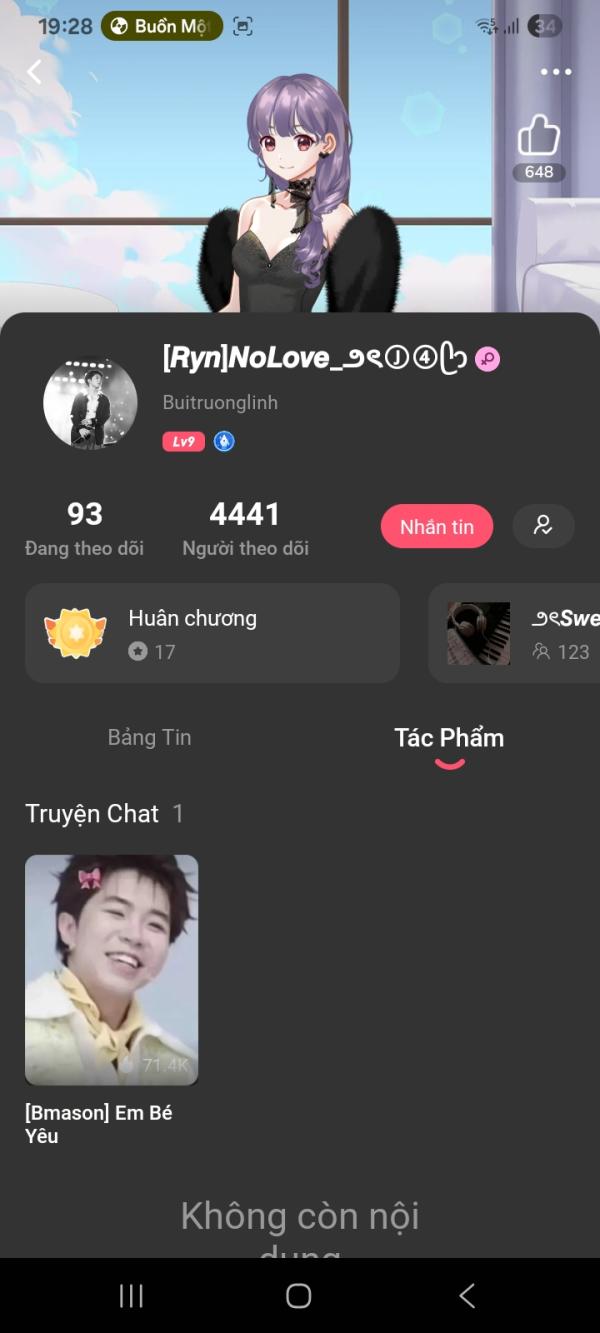Give this profile a thumbs-up like
This screenshot has width=600, height=1333.
[539, 137]
